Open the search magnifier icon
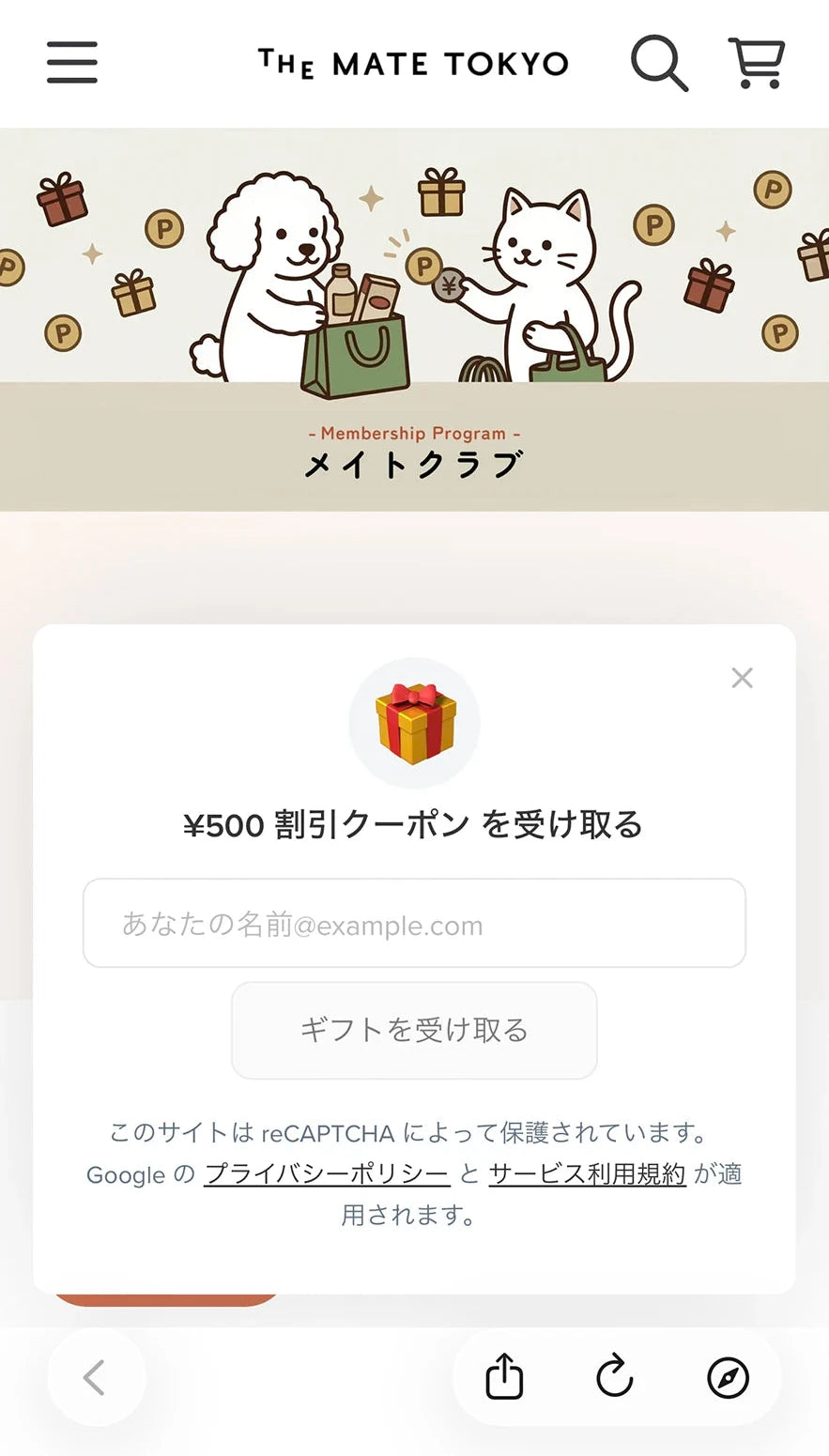This screenshot has height=1456, width=829. pyautogui.click(x=659, y=63)
